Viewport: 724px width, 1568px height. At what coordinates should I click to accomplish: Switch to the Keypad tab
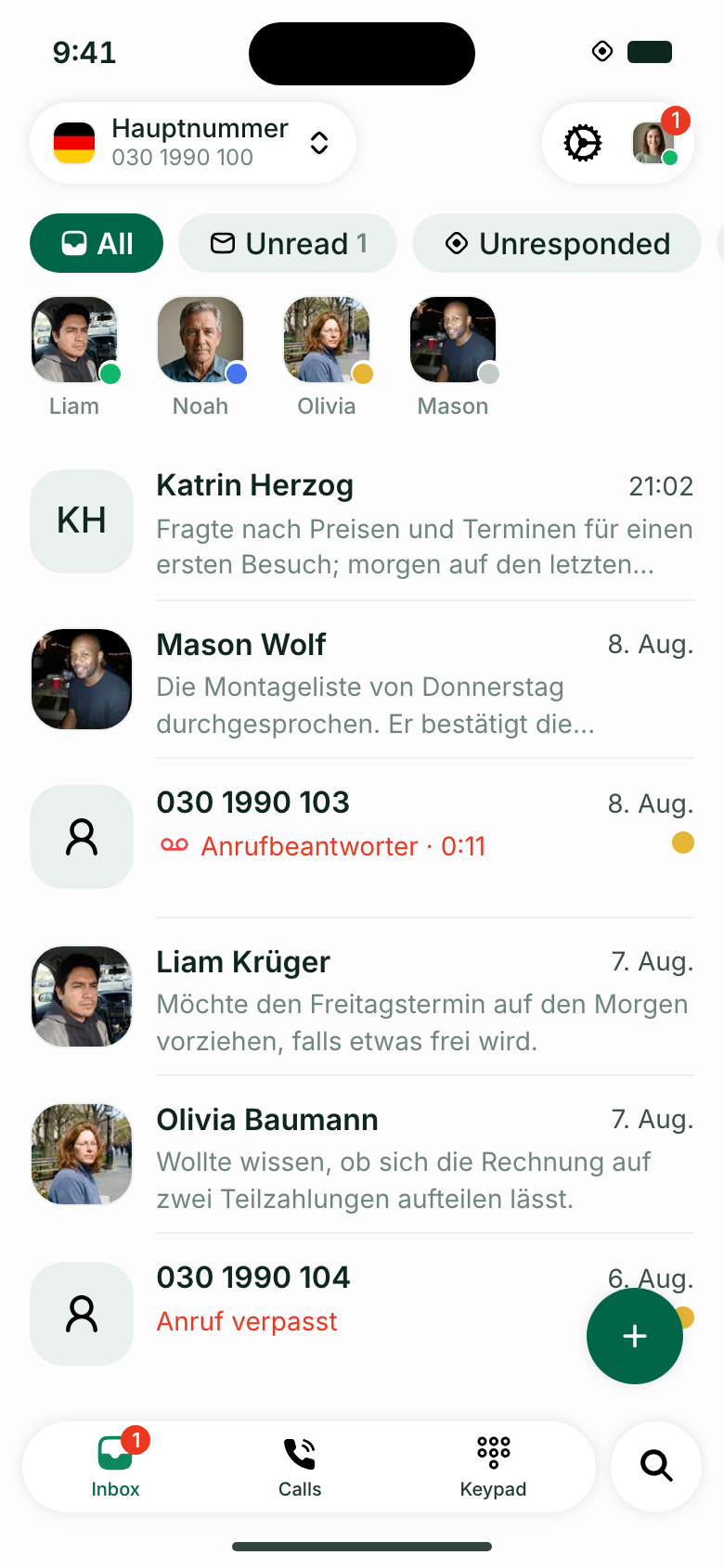pos(493,1467)
